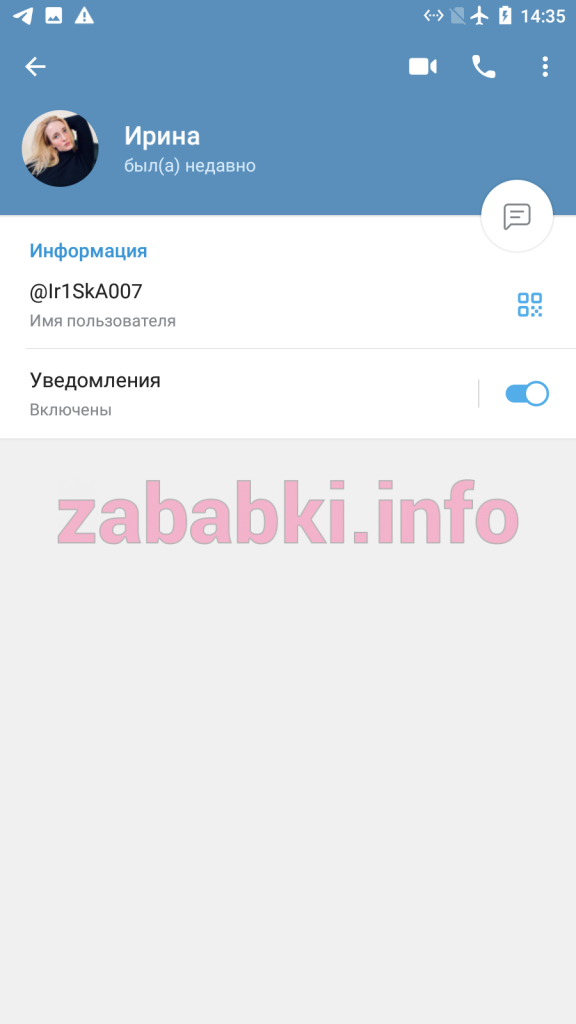Image resolution: width=576 pixels, height=1024 pixels.
Task: Start a video call with Ирина
Action: point(423,67)
